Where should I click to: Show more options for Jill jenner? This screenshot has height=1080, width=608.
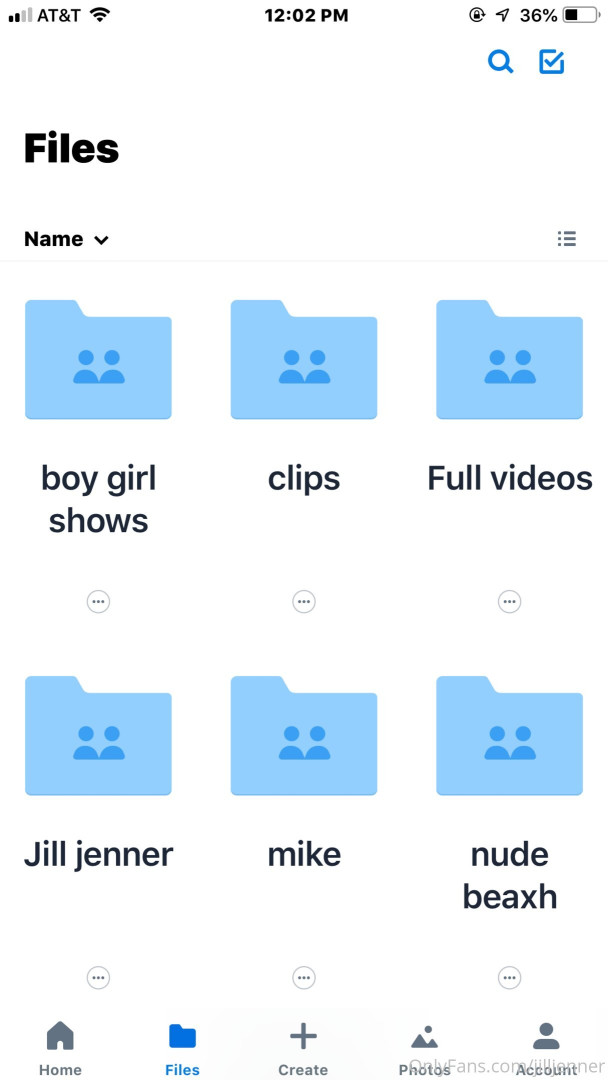point(98,977)
